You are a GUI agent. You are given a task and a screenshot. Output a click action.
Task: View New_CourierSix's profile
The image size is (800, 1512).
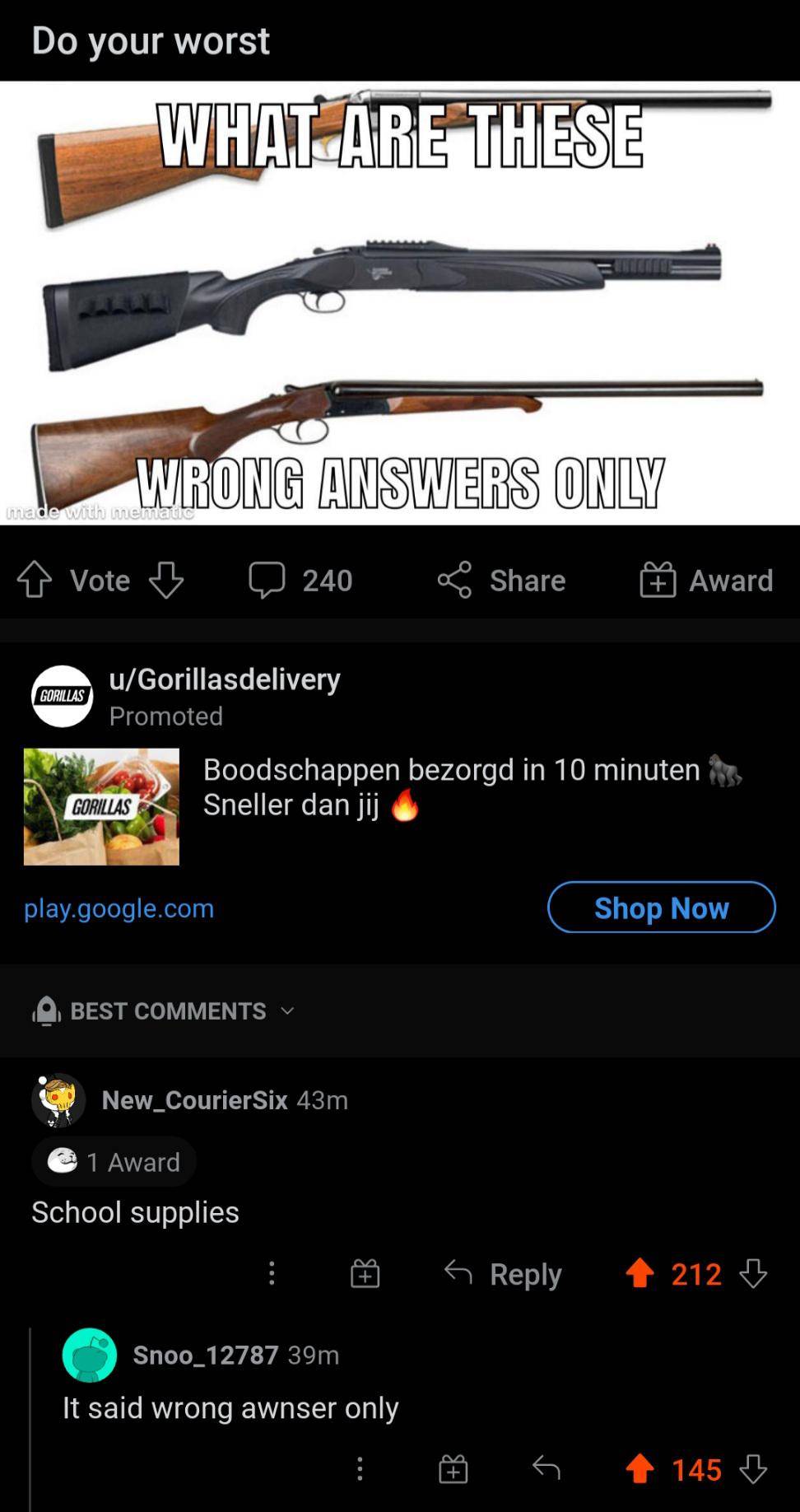(x=194, y=1099)
